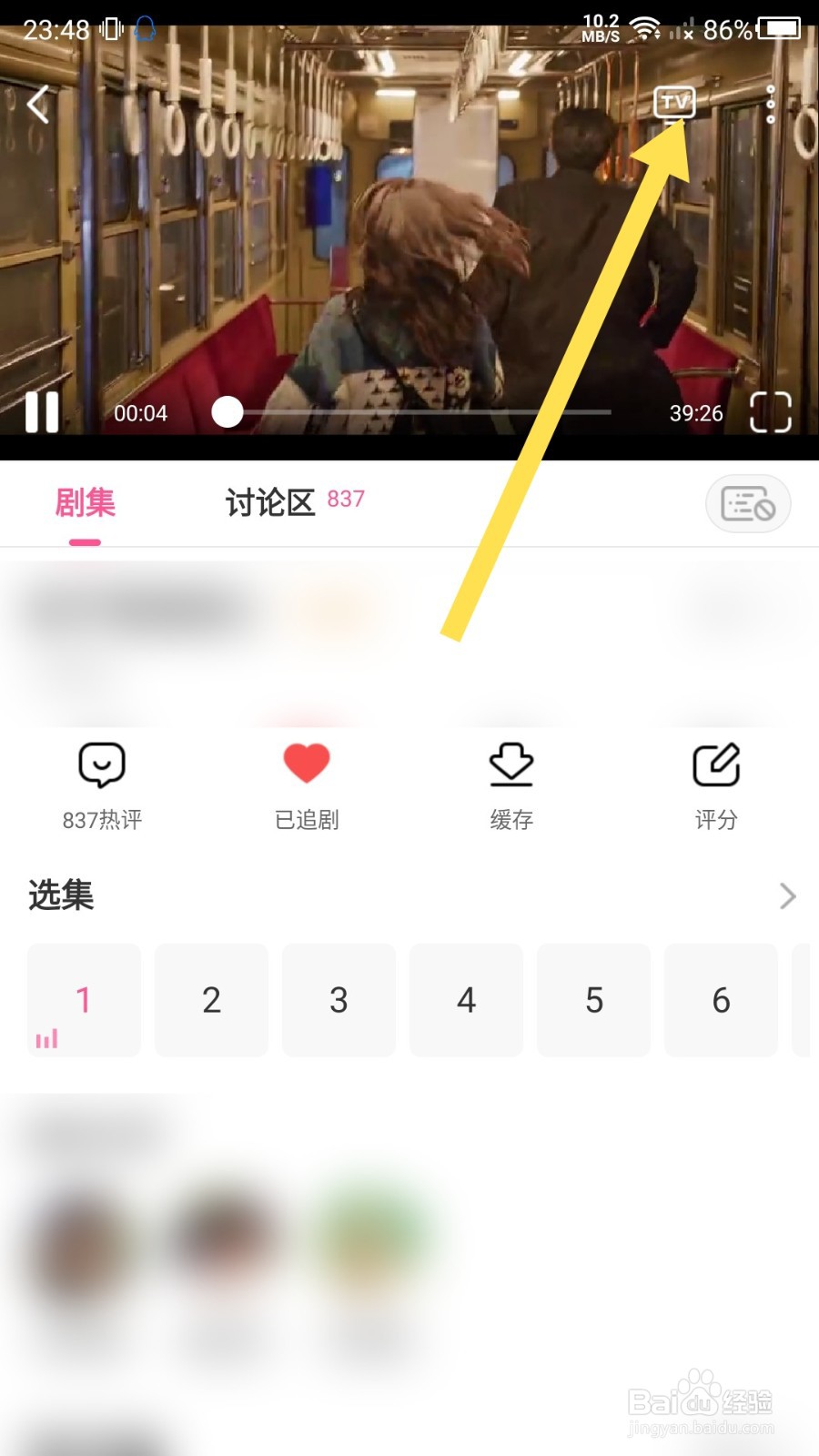Pause the video with the pause control
The image size is (819, 1456).
point(40,412)
